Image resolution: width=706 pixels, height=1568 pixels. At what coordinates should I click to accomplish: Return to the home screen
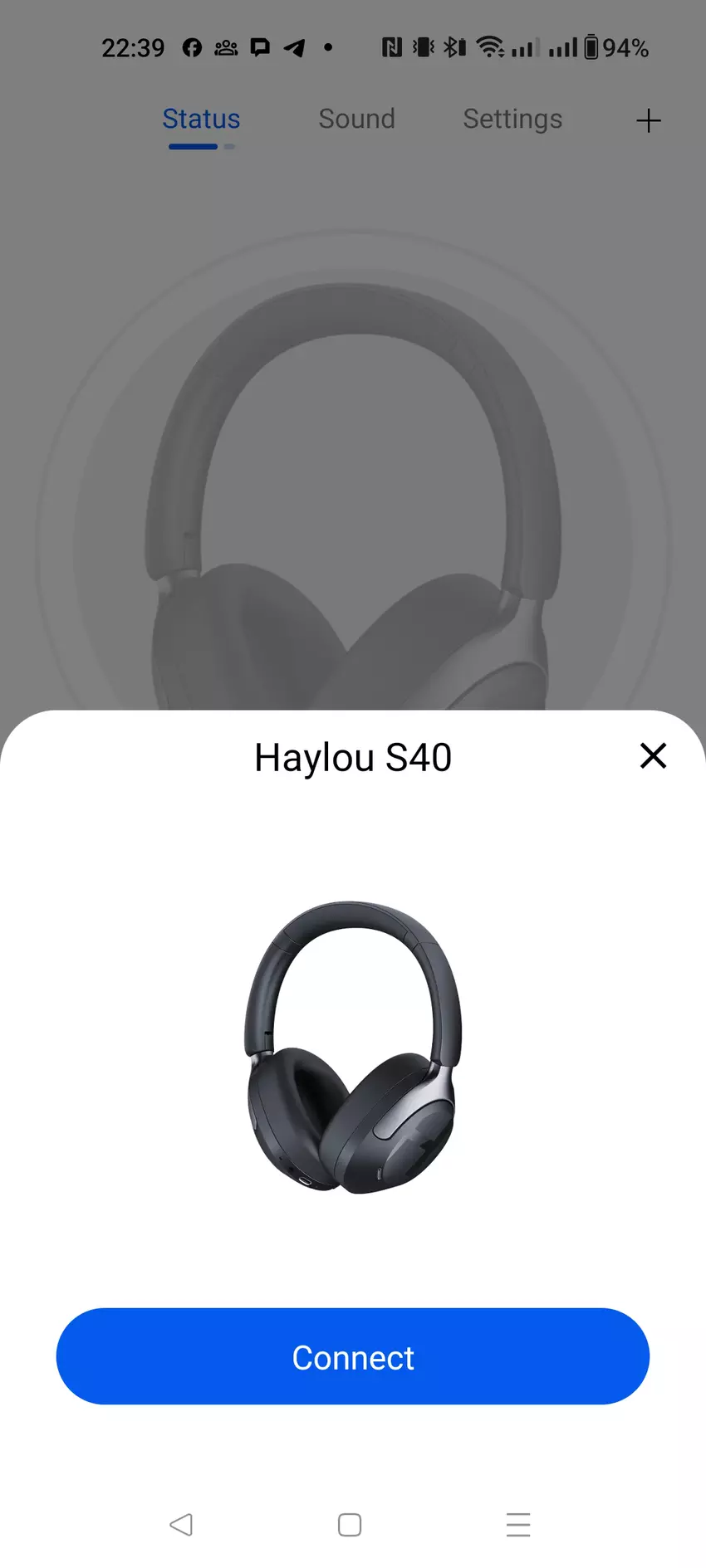tap(350, 1524)
